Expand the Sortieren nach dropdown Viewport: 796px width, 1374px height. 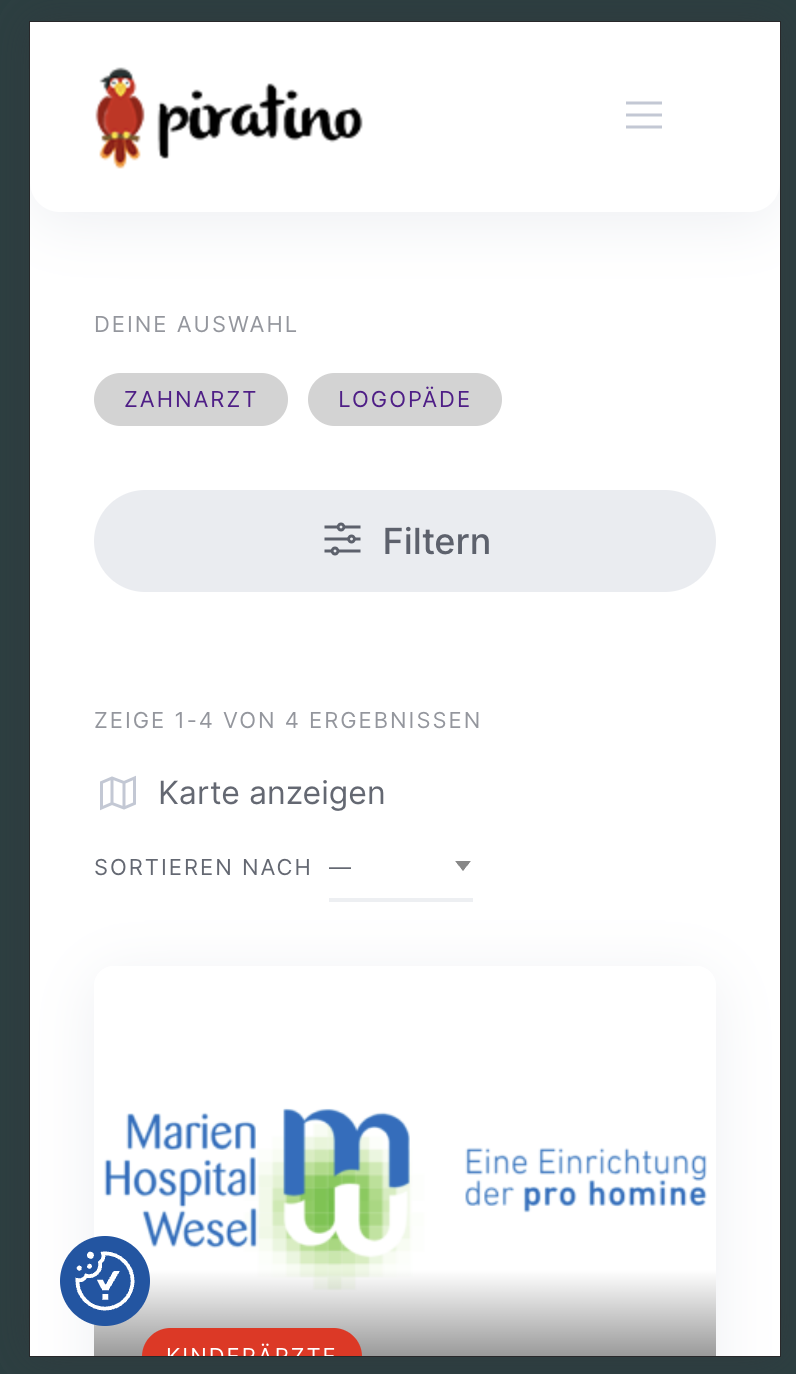pyautogui.click(x=401, y=867)
